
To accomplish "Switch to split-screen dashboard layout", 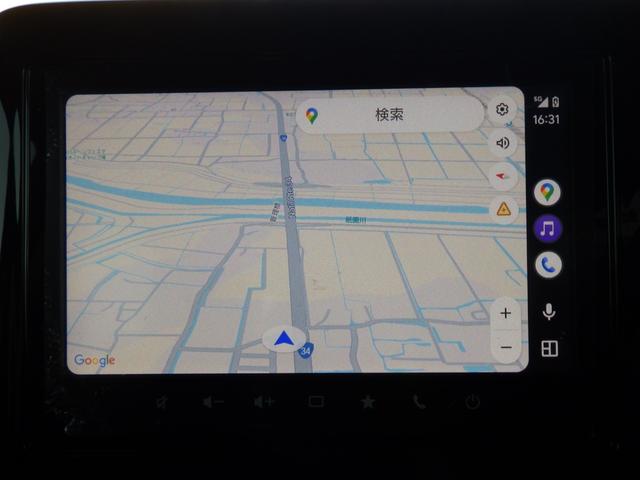I will 548,348.
